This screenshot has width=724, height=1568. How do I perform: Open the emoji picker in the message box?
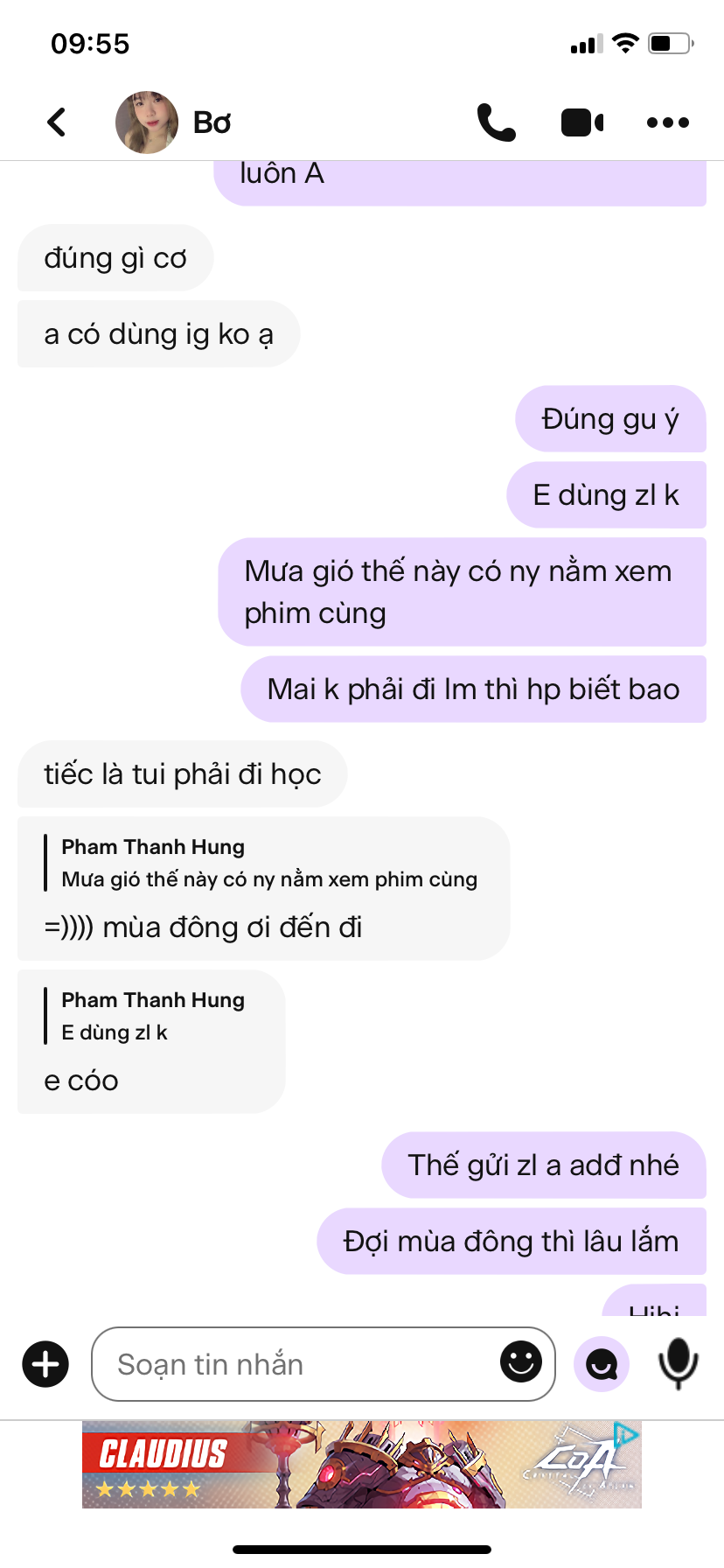coord(521,1362)
